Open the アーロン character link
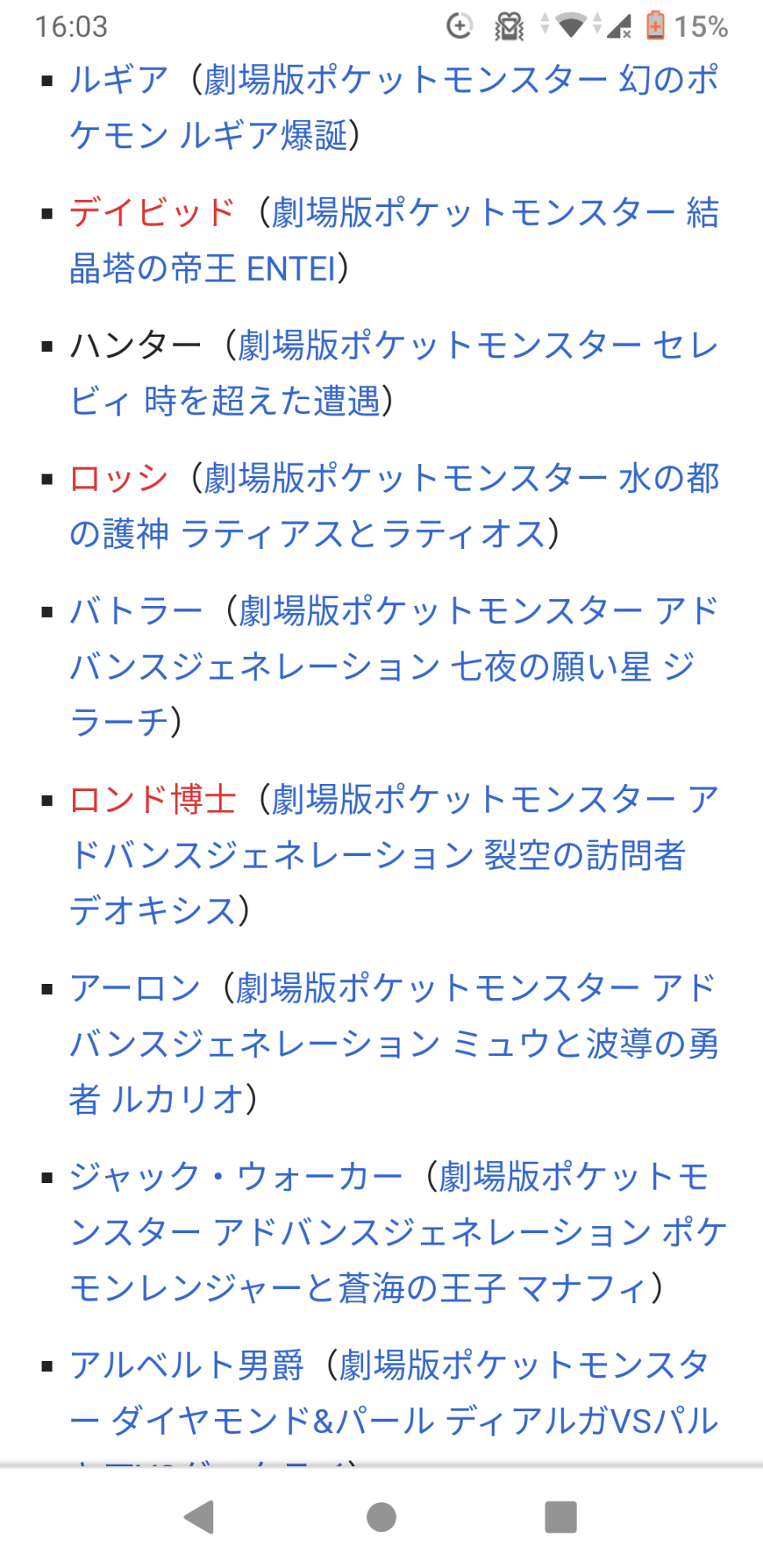 135,989
